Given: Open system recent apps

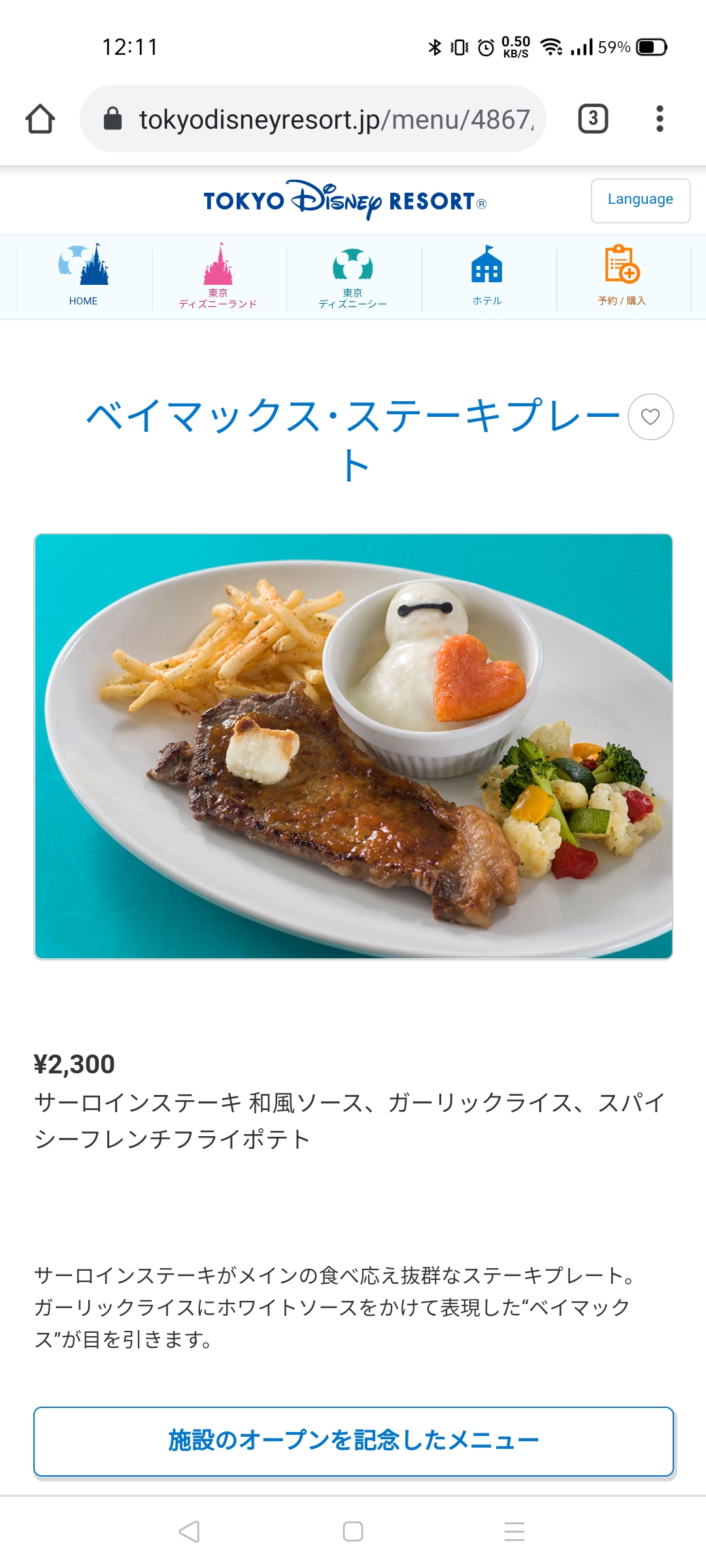Looking at the screenshot, I should pos(514,1531).
